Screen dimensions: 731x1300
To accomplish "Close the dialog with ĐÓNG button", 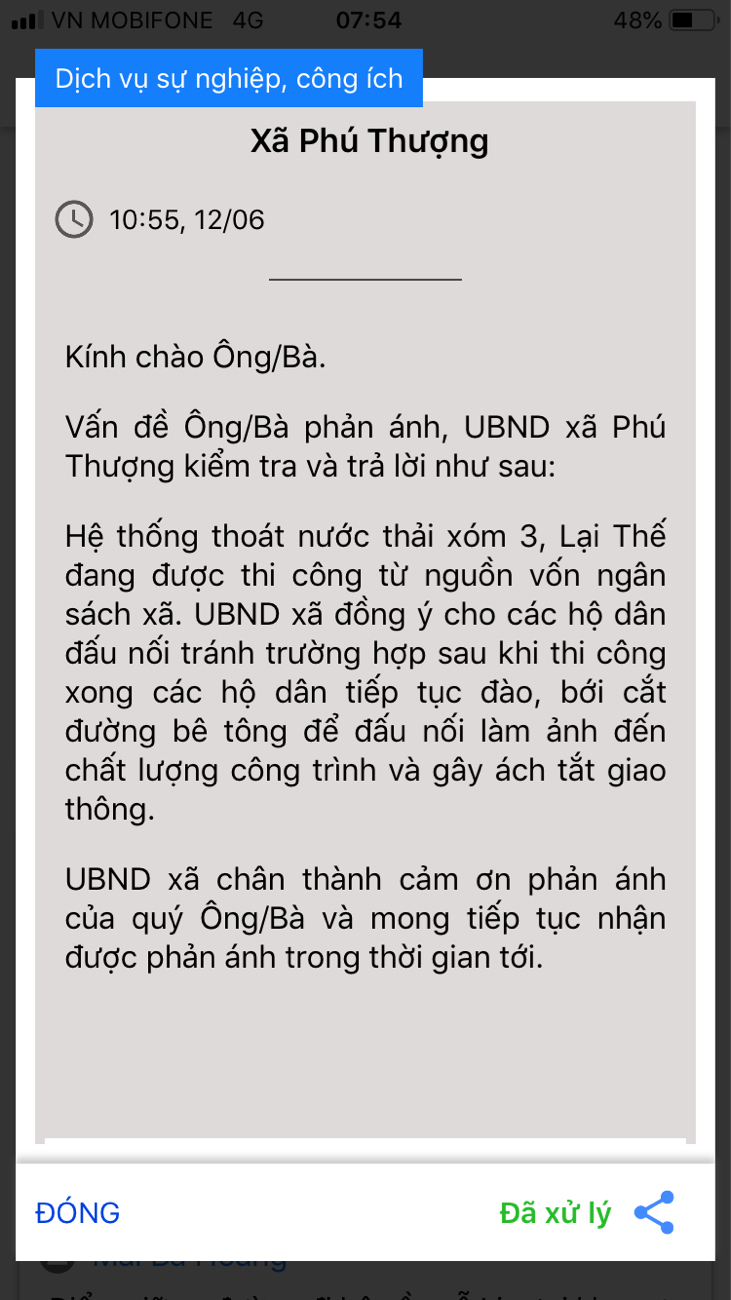I will (78, 1213).
